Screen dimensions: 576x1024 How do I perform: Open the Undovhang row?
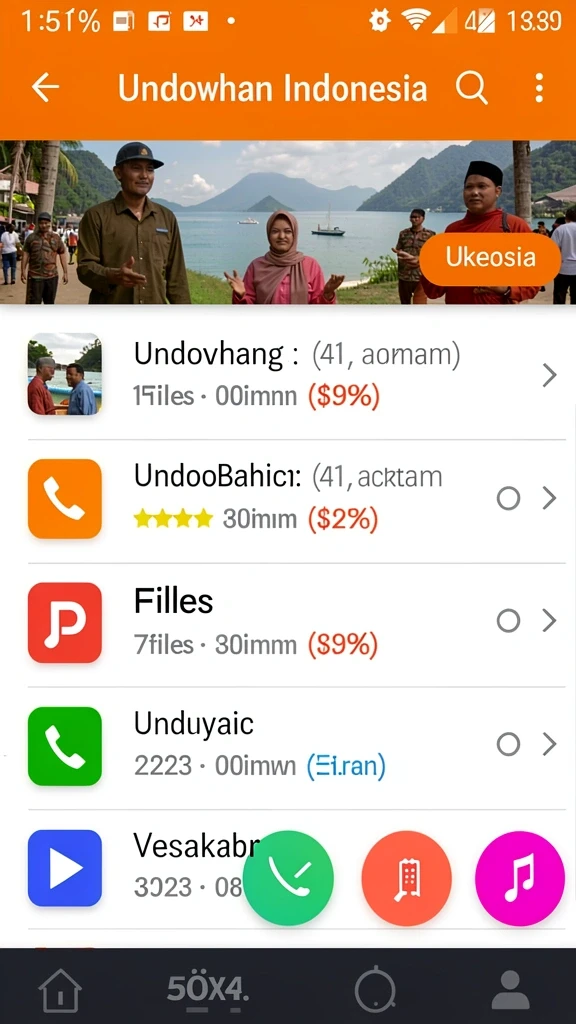288,375
